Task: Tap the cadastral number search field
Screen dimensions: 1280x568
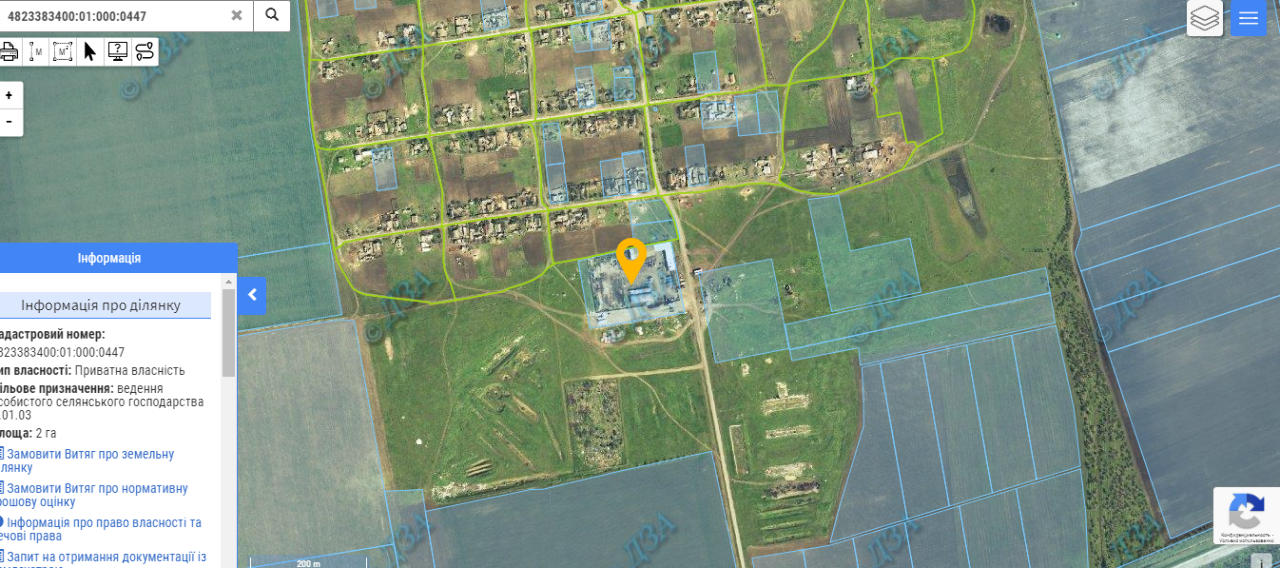Action: pos(110,16)
